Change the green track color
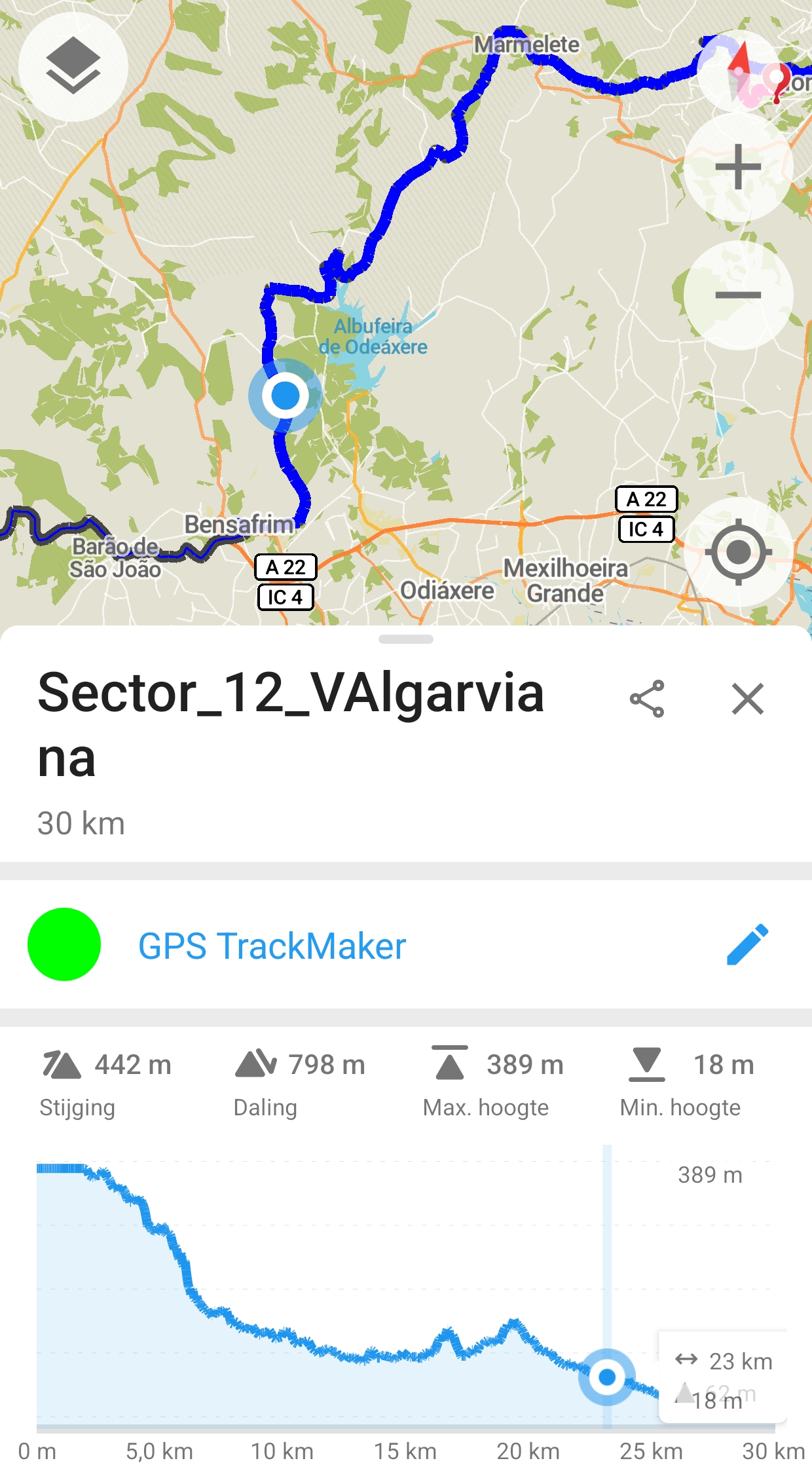Image resolution: width=812 pixels, height=1465 pixels. click(64, 944)
